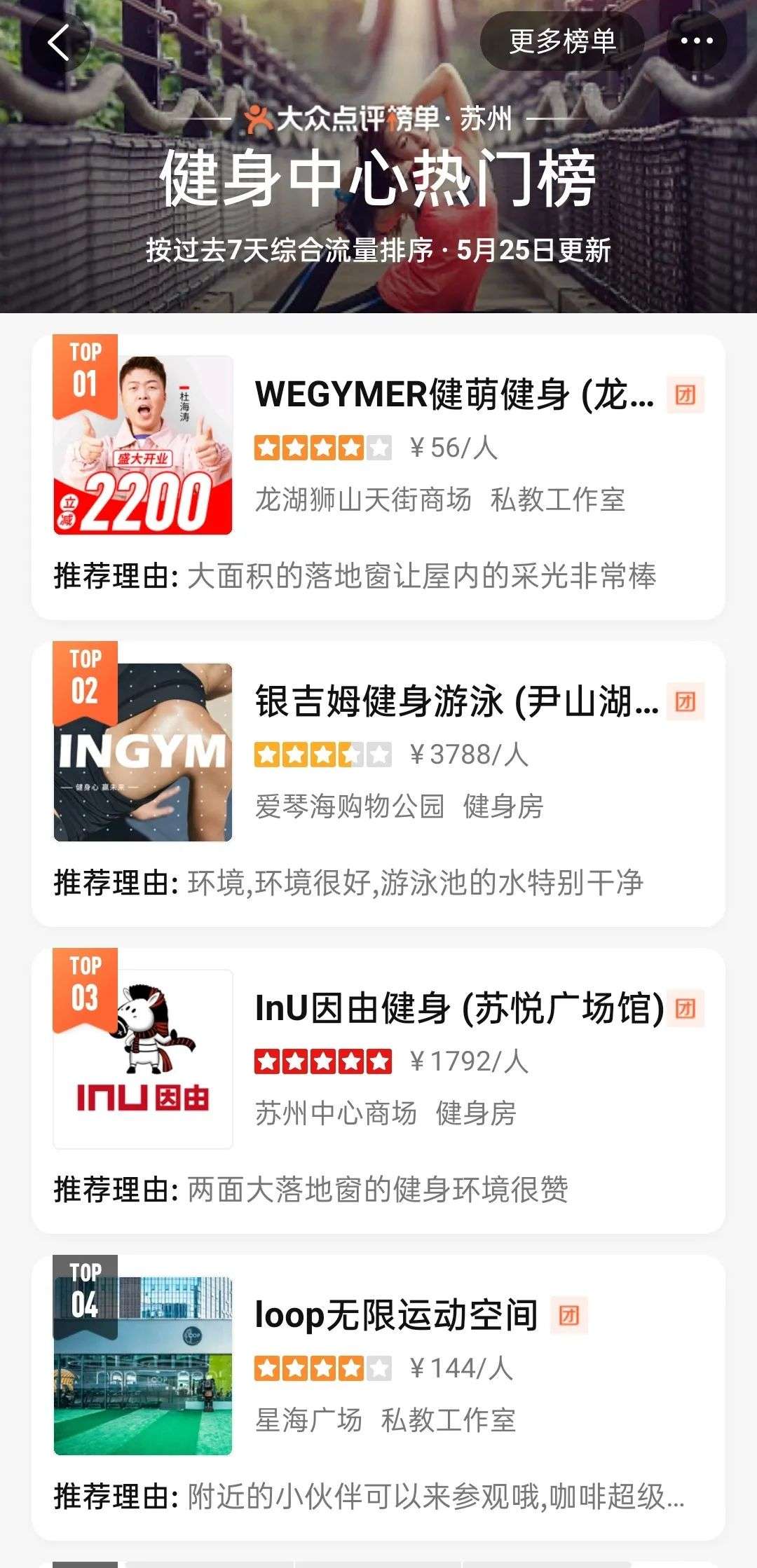Viewport: 757px width, 1568px height.
Task: Open InU因由健身 (苏悦广场馆) card
Action: coord(458,1009)
